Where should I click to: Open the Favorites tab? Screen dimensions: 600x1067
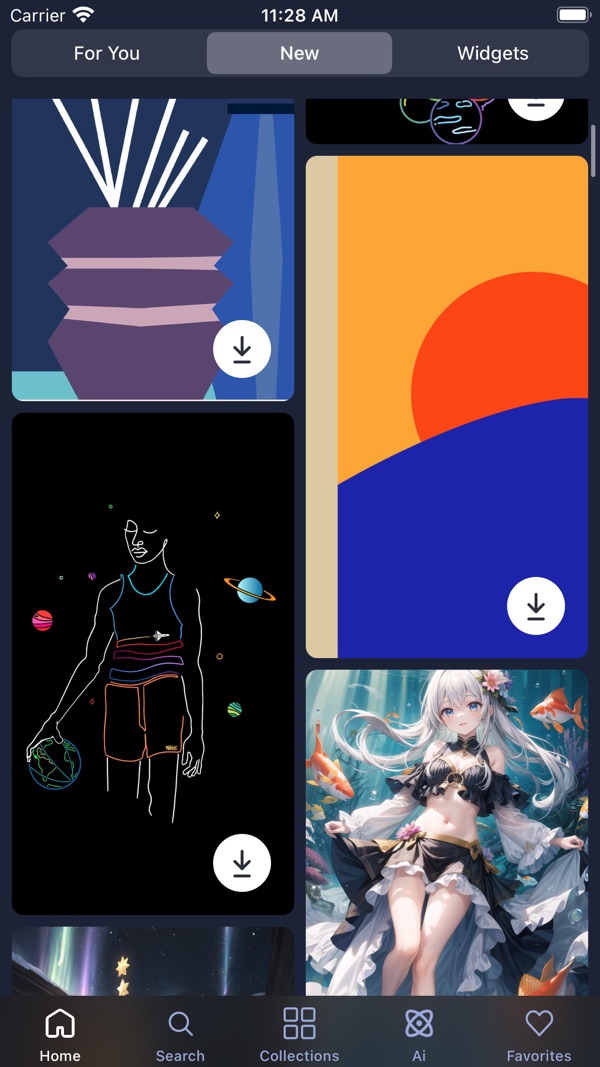pyautogui.click(x=539, y=1035)
